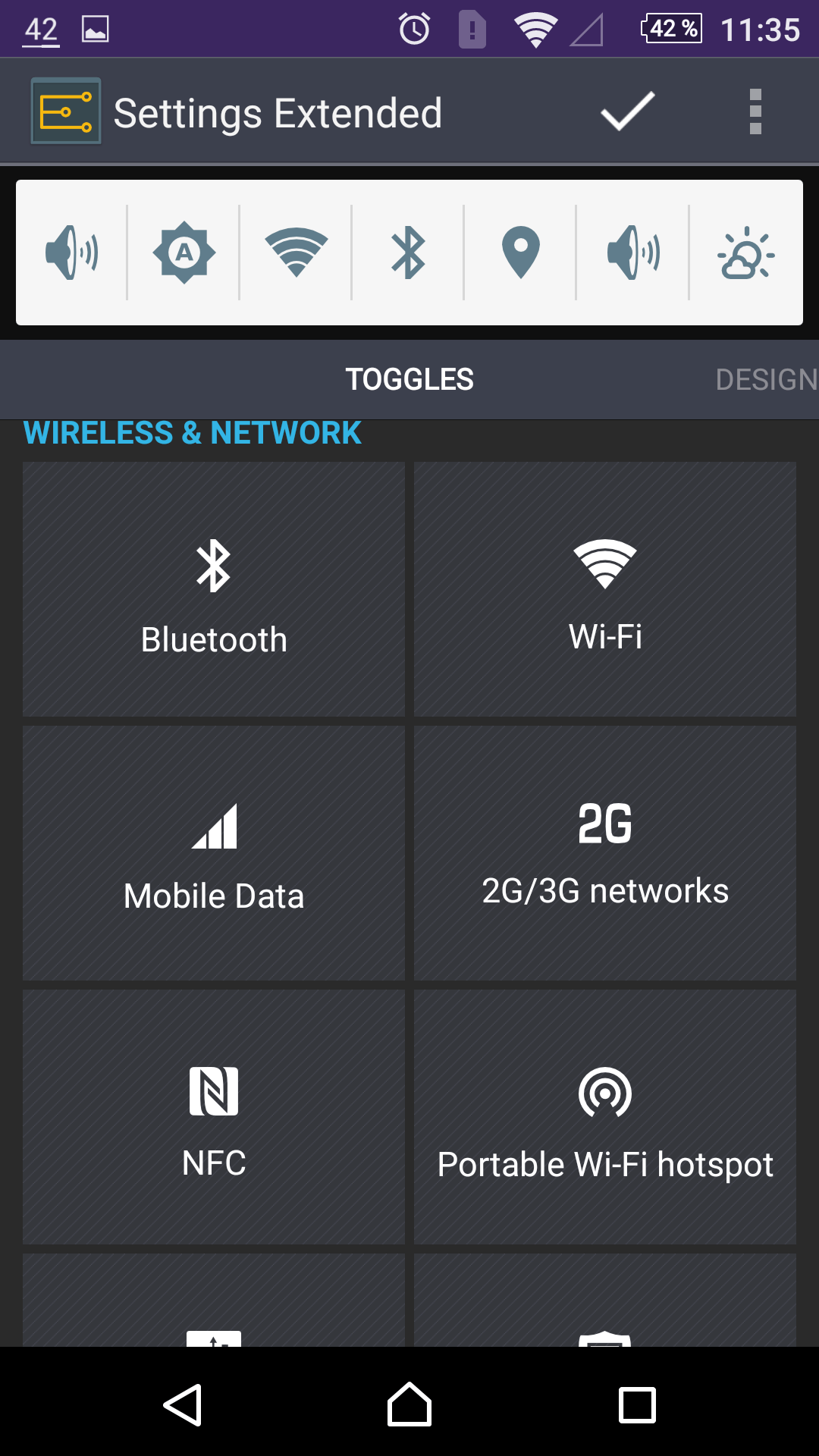Image resolution: width=819 pixels, height=1456 pixels.
Task: Tap the auto-brightness icon in preview bar
Action: click(x=184, y=253)
